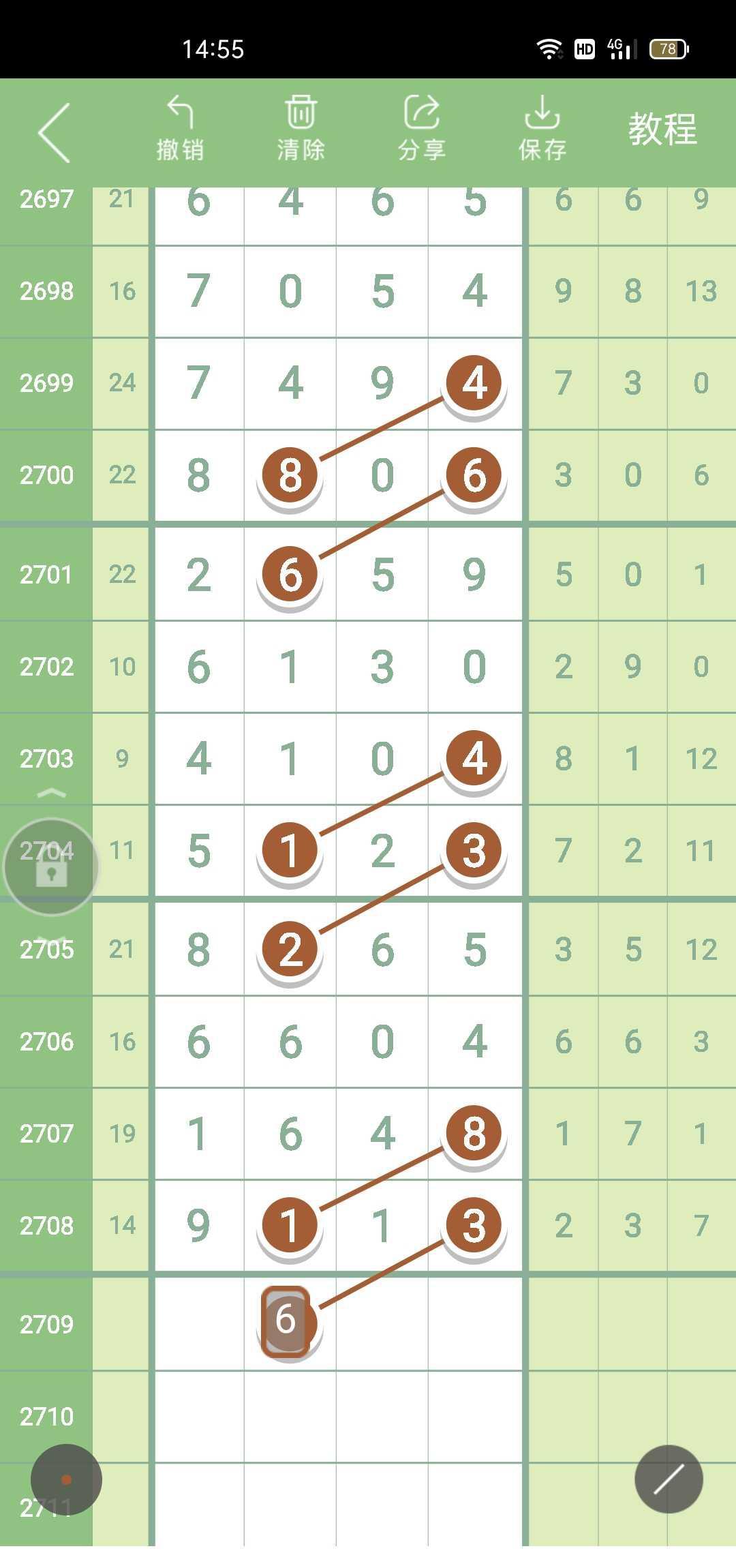Tap the highlighted 6 in row 2709

[286, 1321]
